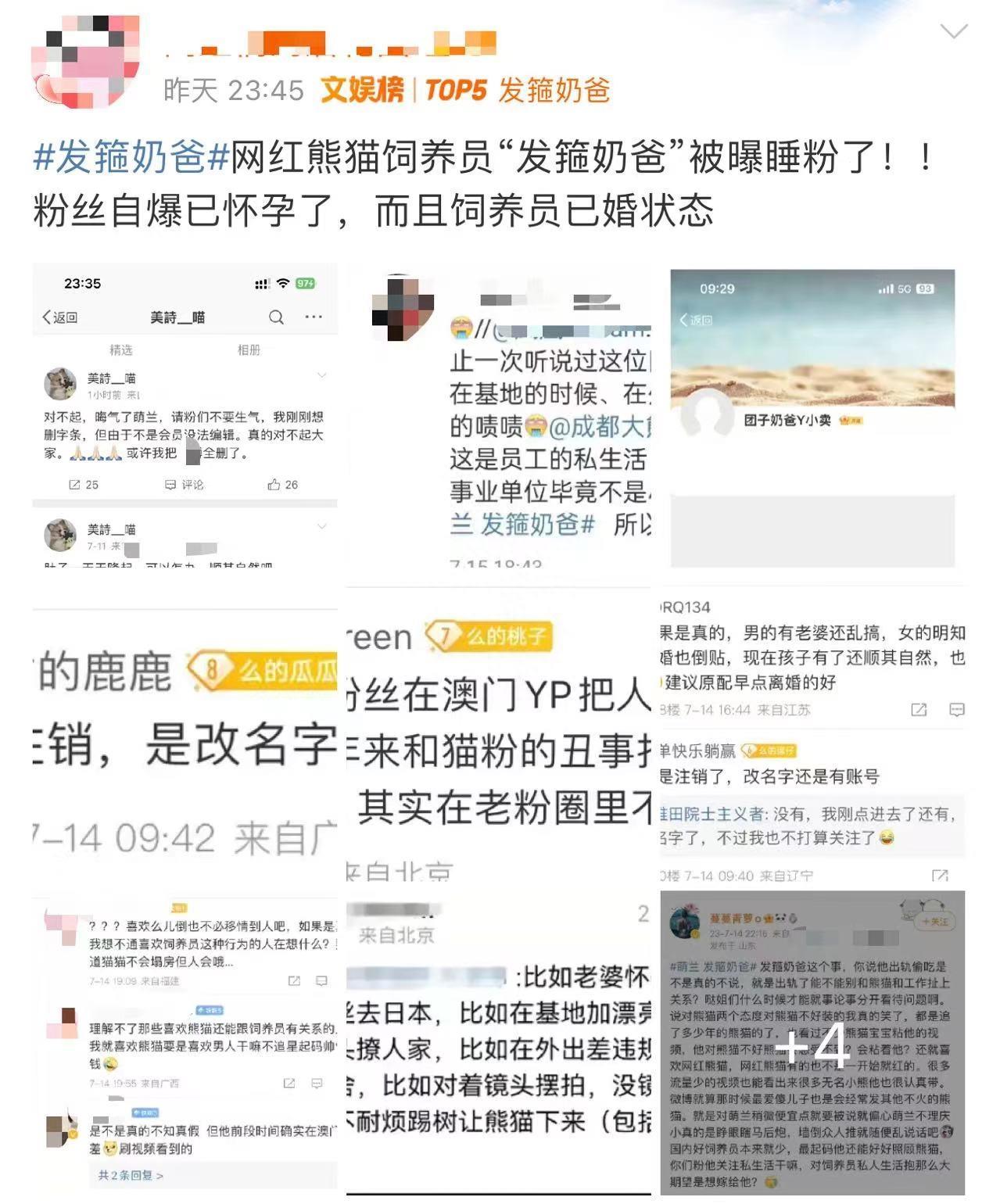This screenshot has height=1204, width=1000.
Task: View the image showing 美詩__喵's apology post
Action: point(185,415)
